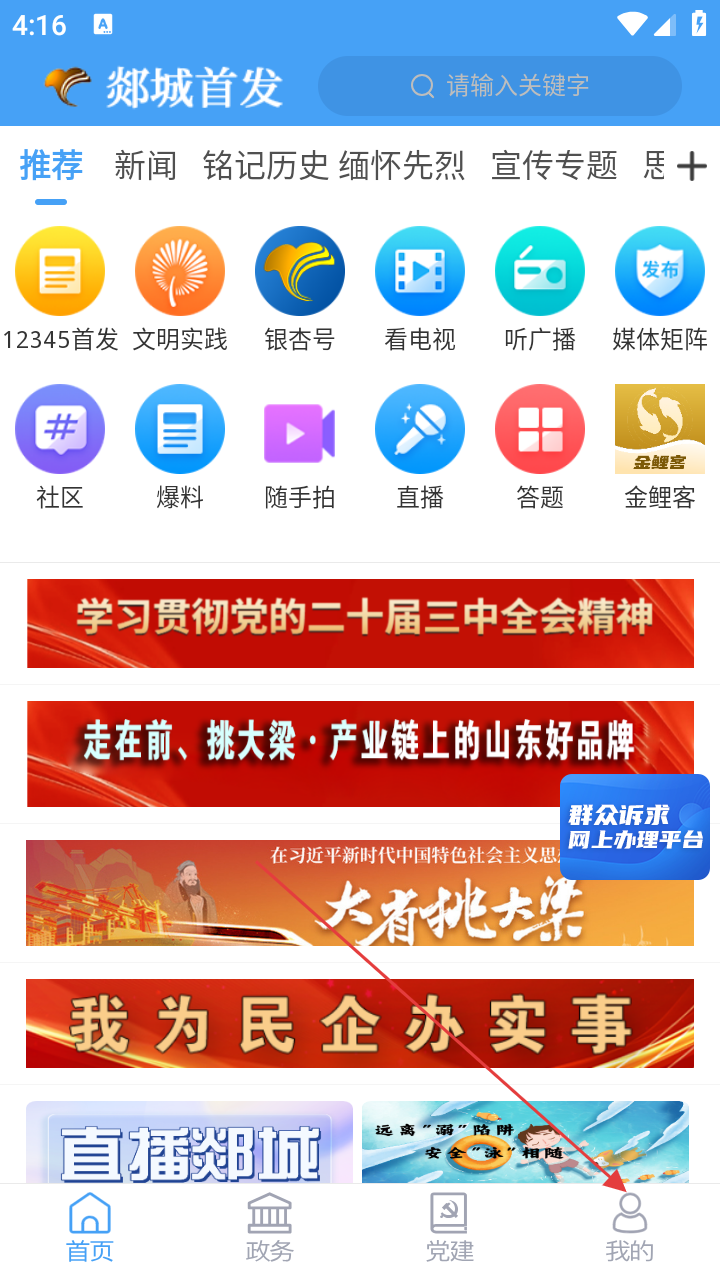This screenshot has height=1280, width=720.
Task: Switch to the 新闻 tab
Action: (145, 165)
